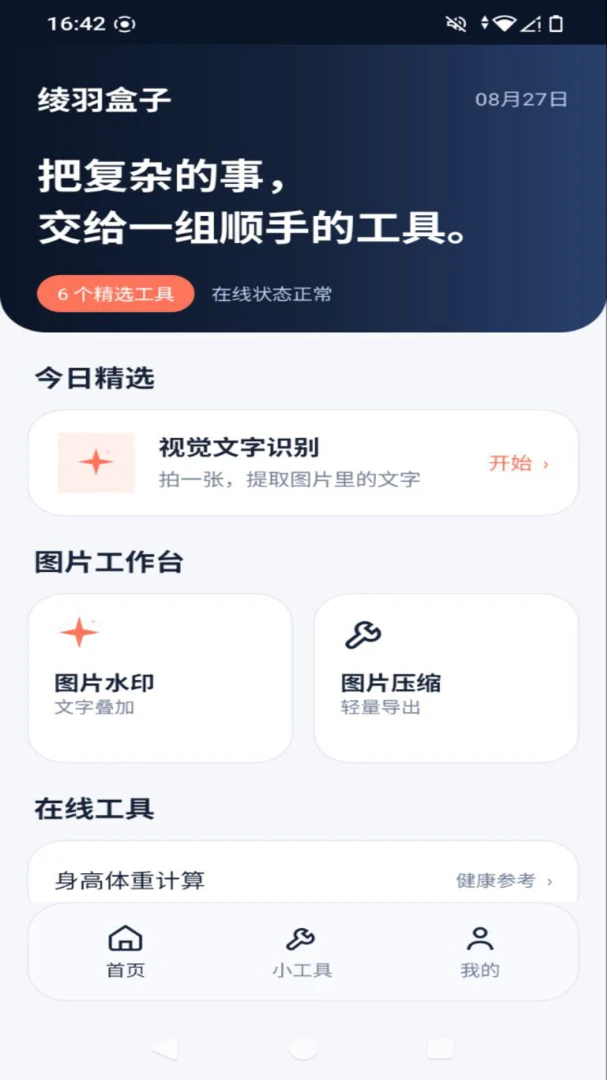Switch to the 小工具 tab
Image resolution: width=607 pixels, height=1080 pixels.
coord(302,952)
